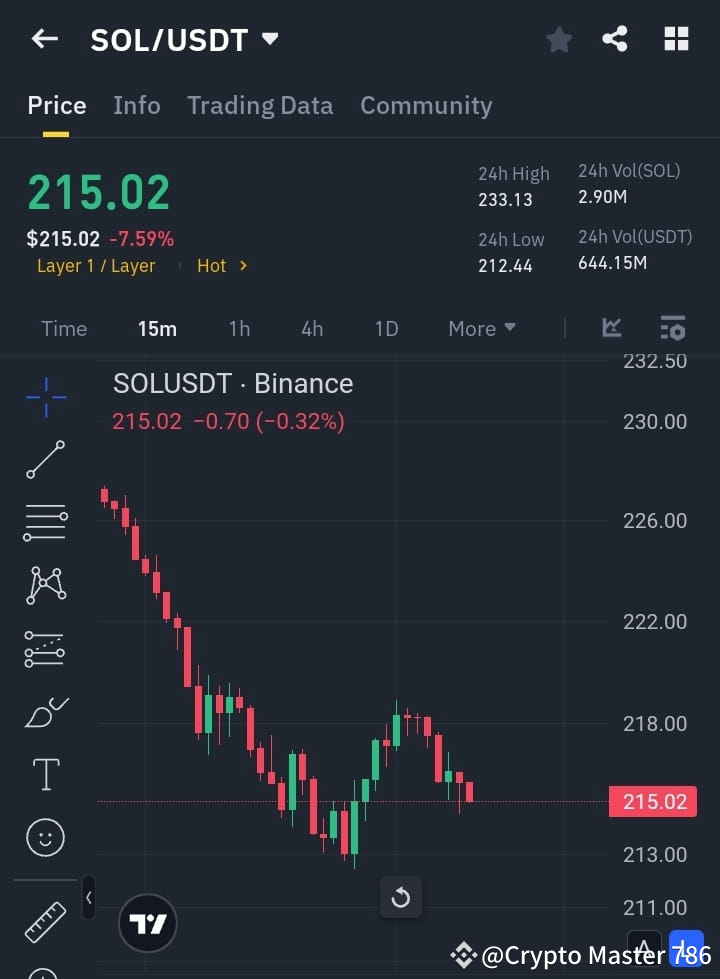Reset the chart view with refresh button
Image resolution: width=720 pixels, height=979 pixels.
401,897
